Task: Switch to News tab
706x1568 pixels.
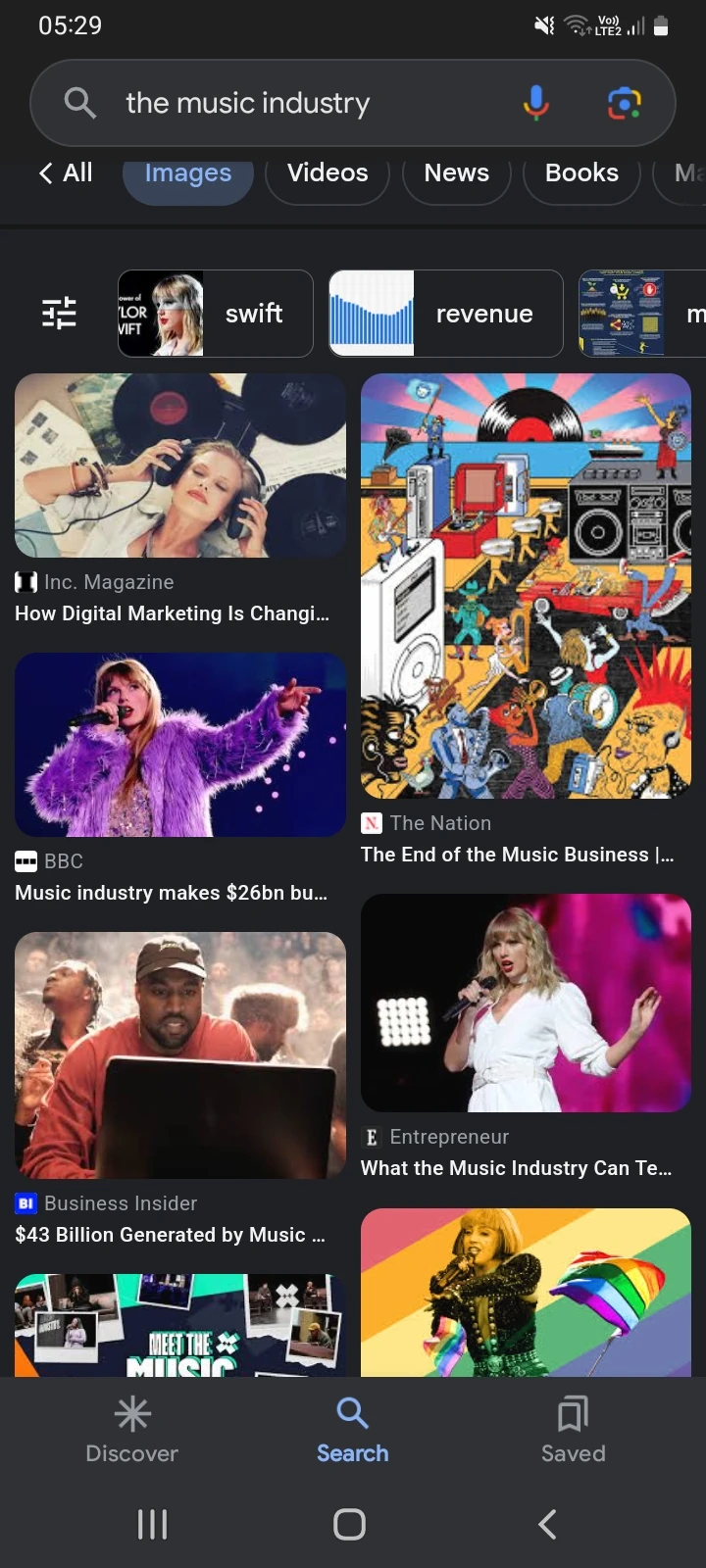Action: pos(456,173)
